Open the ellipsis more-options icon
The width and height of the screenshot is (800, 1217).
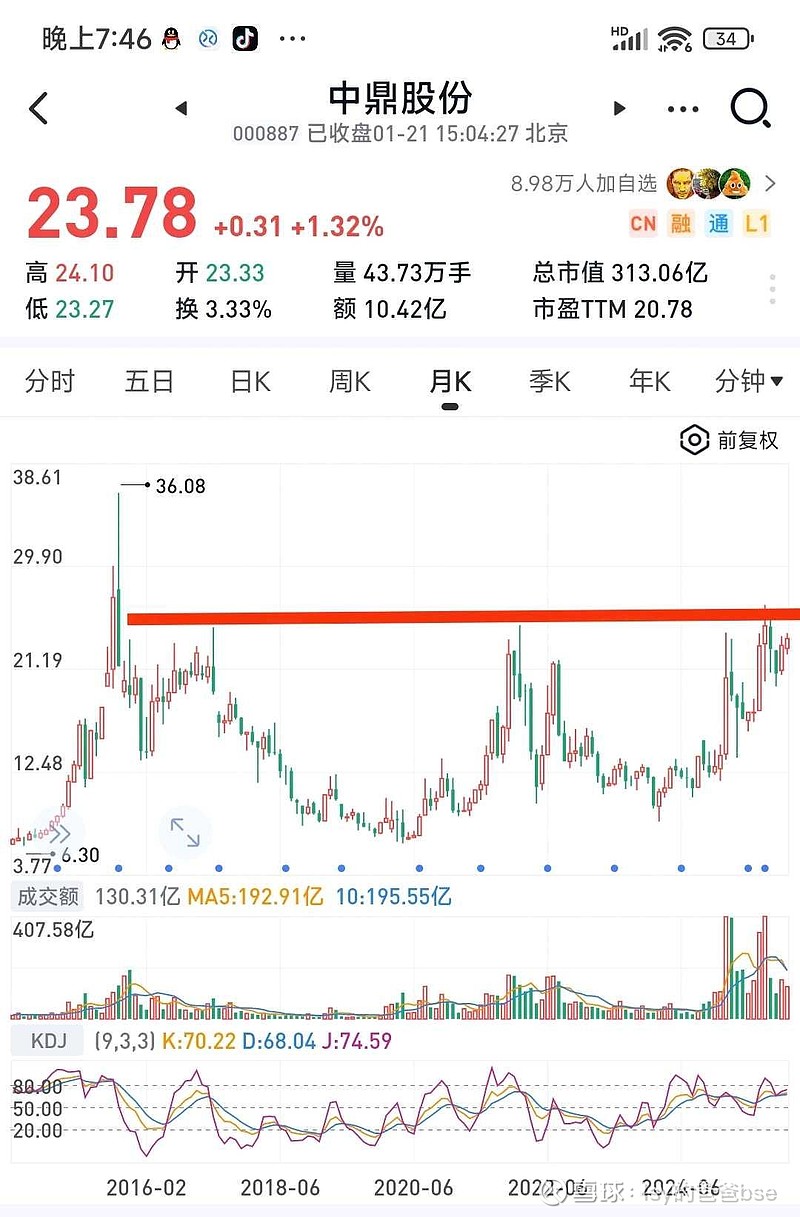coord(682,108)
